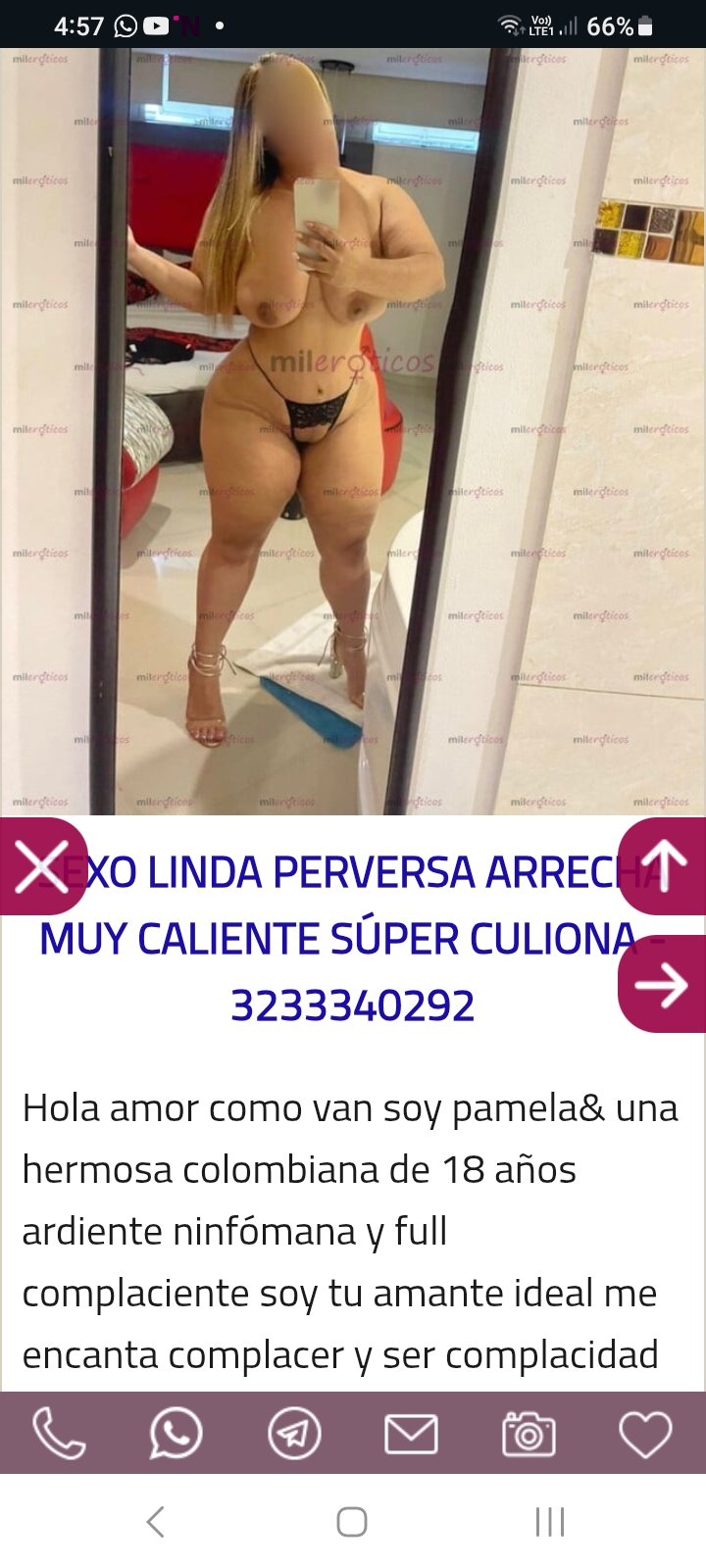The image size is (706, 1568).
Task: Add this ad to favorites with the heart
Action: click(x=645, y=1434)
